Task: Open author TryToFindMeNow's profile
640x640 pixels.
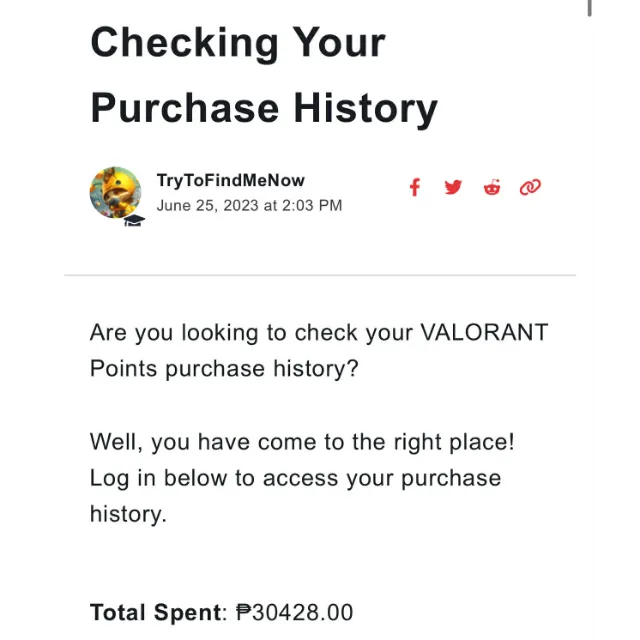Action: point(230,180)
